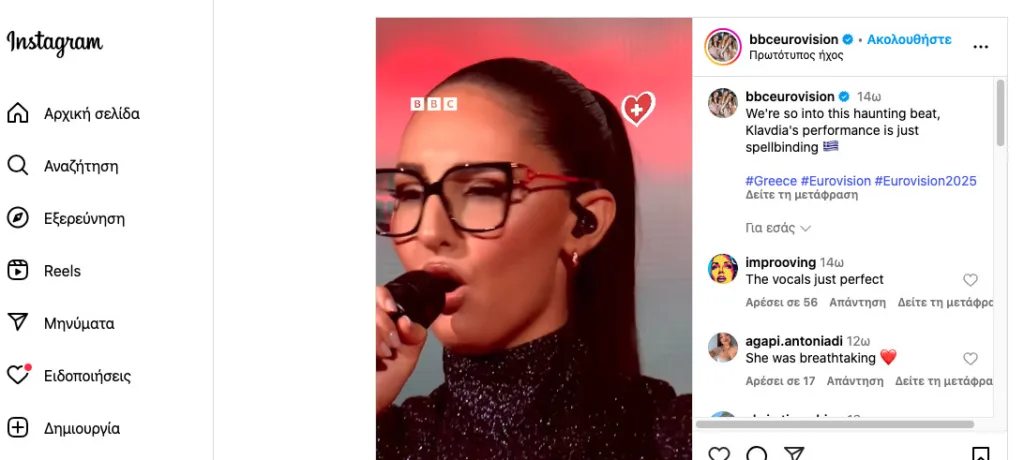The height and width of the screenshot is (460, 1024).
Task: Go to the Instagram logo home
Action: (54, 42)
